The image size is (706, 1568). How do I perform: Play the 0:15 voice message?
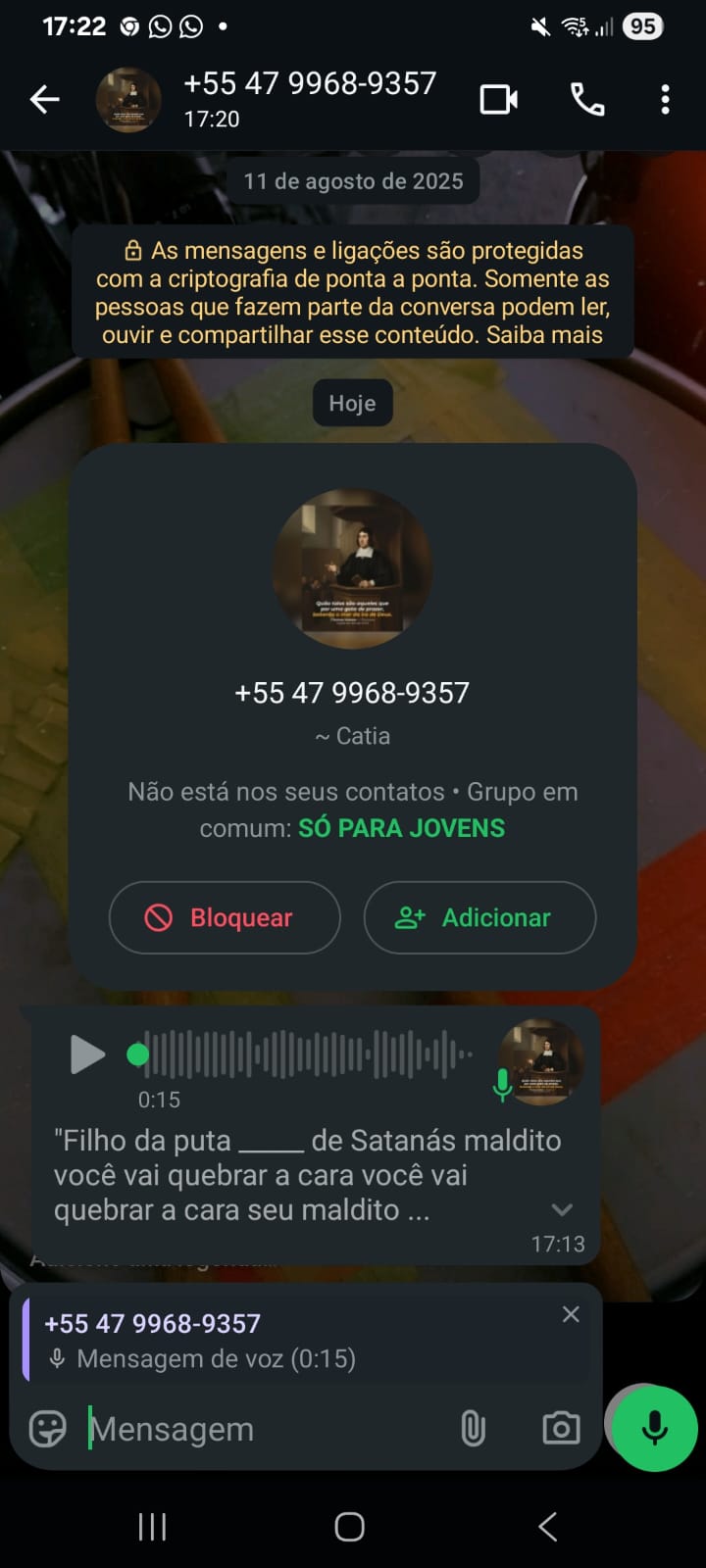coord(87,1054)
